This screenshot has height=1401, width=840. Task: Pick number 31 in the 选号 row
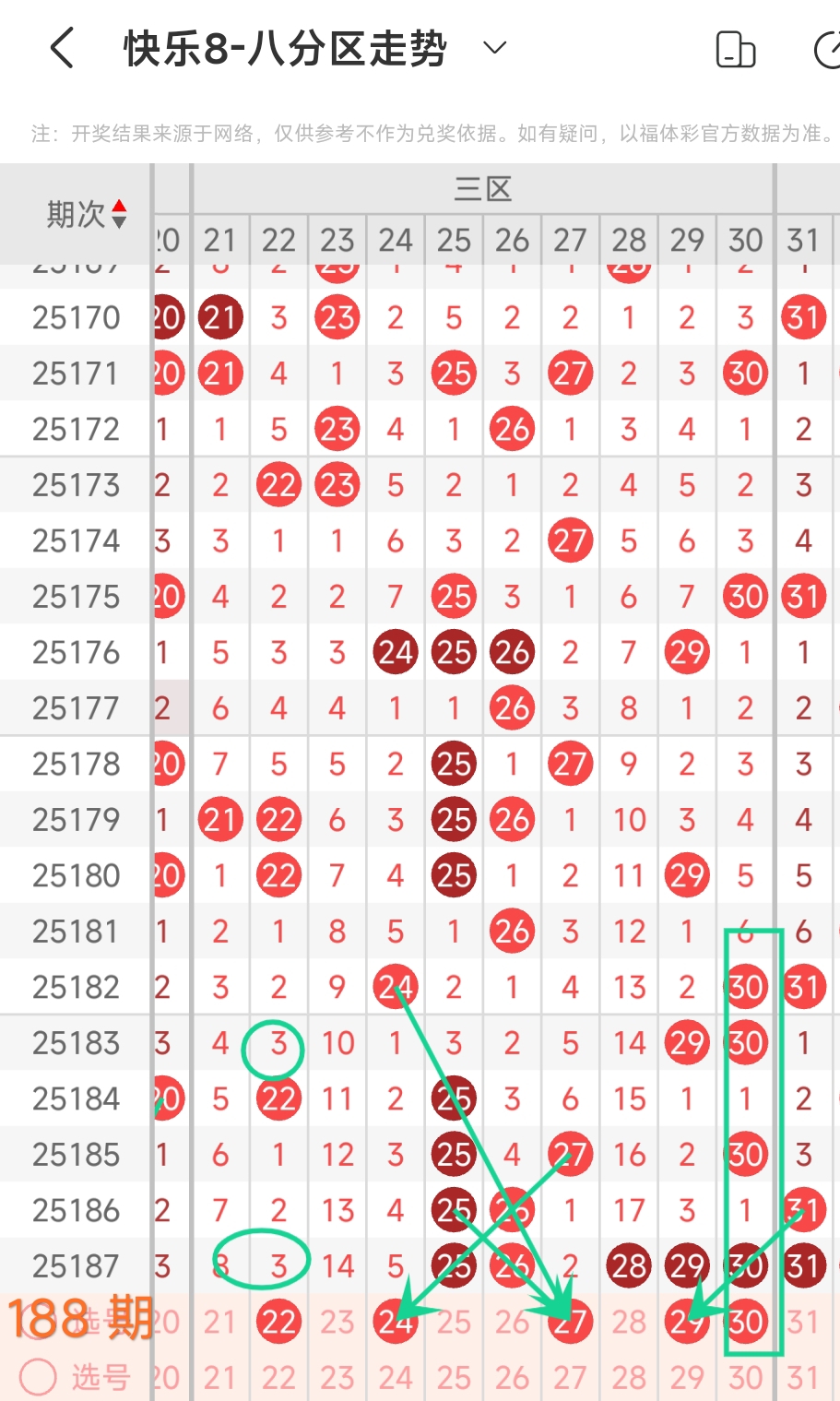click(803, 1378)
